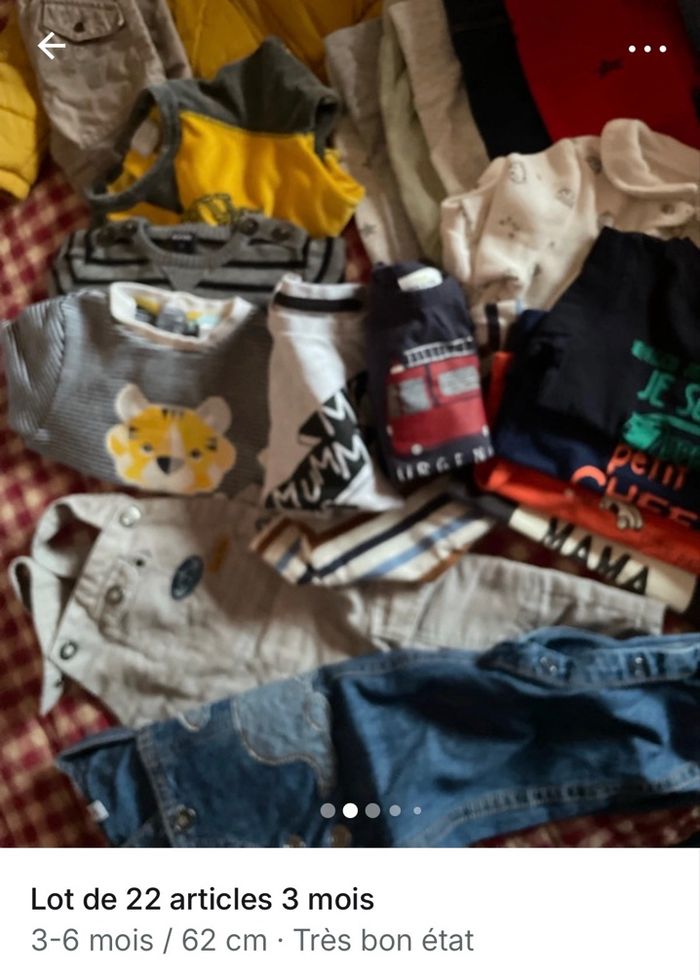700x975 pixels.
Task: Tap the photo carousel page indicator dots
Action: pos(371,810)
